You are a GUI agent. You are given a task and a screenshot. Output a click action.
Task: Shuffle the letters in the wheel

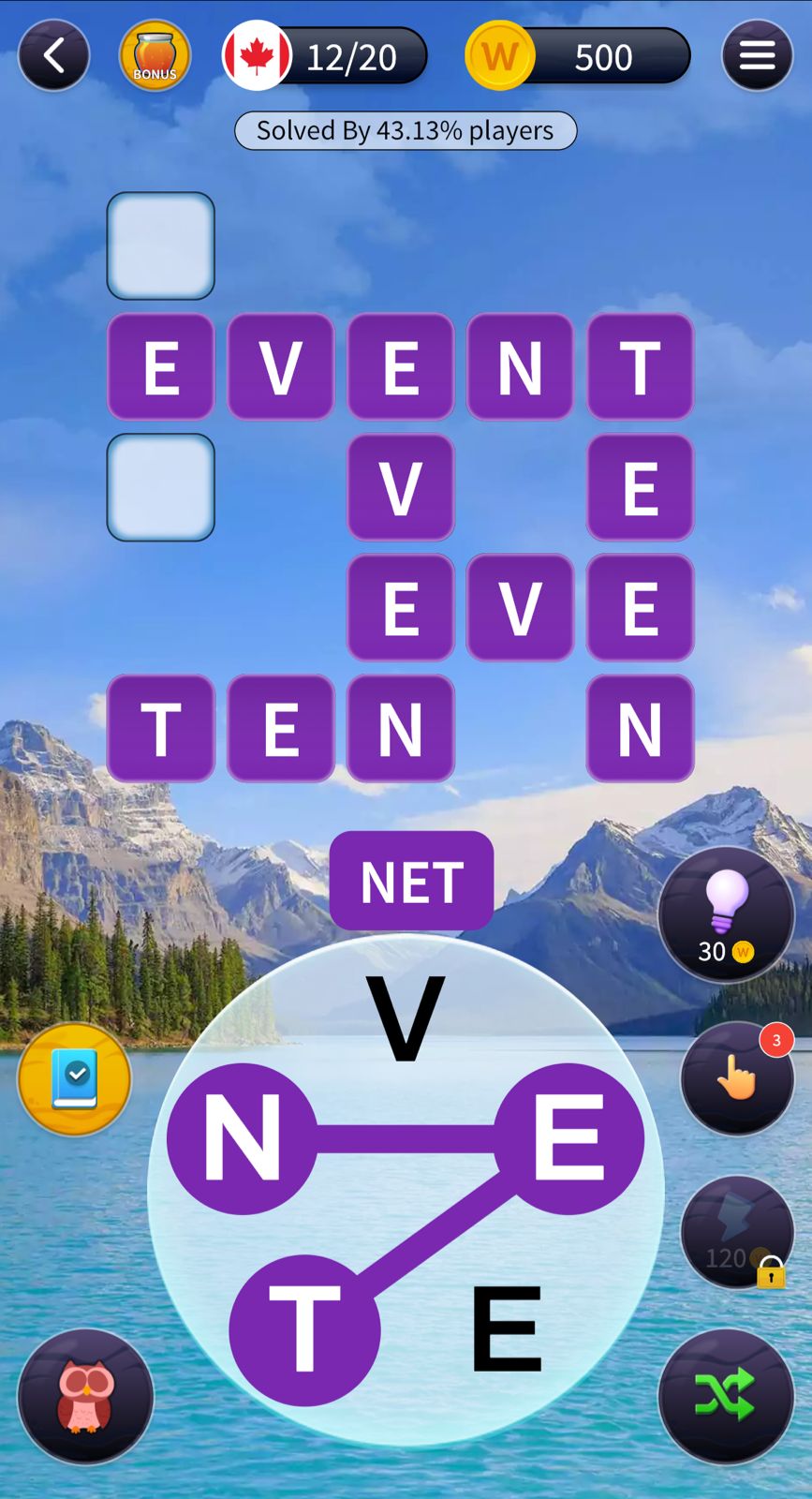726,1395
